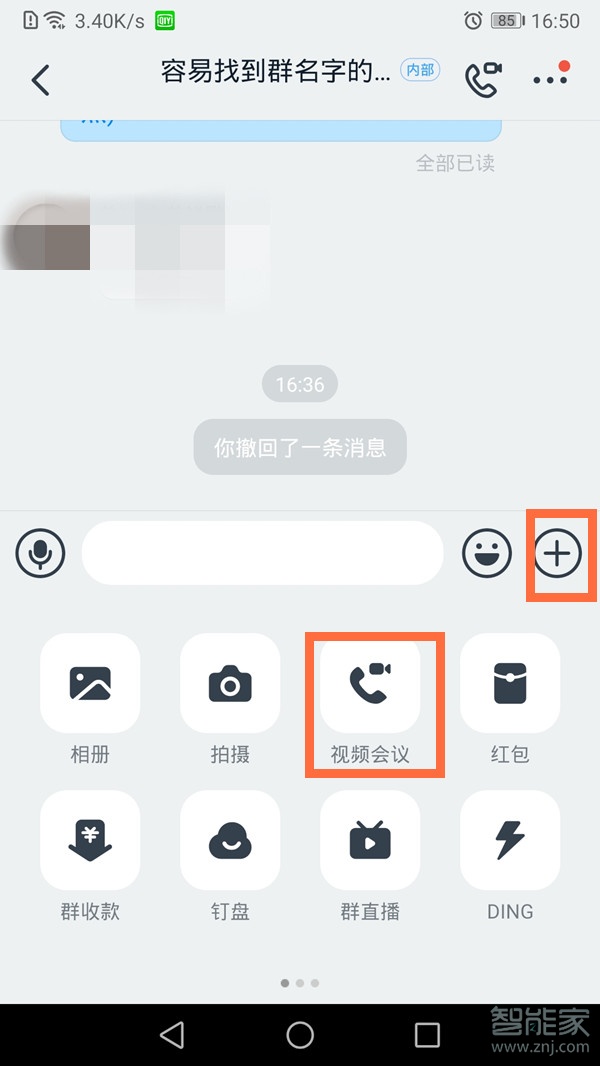Toggle the plus attachments panel

[x=558, y=553]
